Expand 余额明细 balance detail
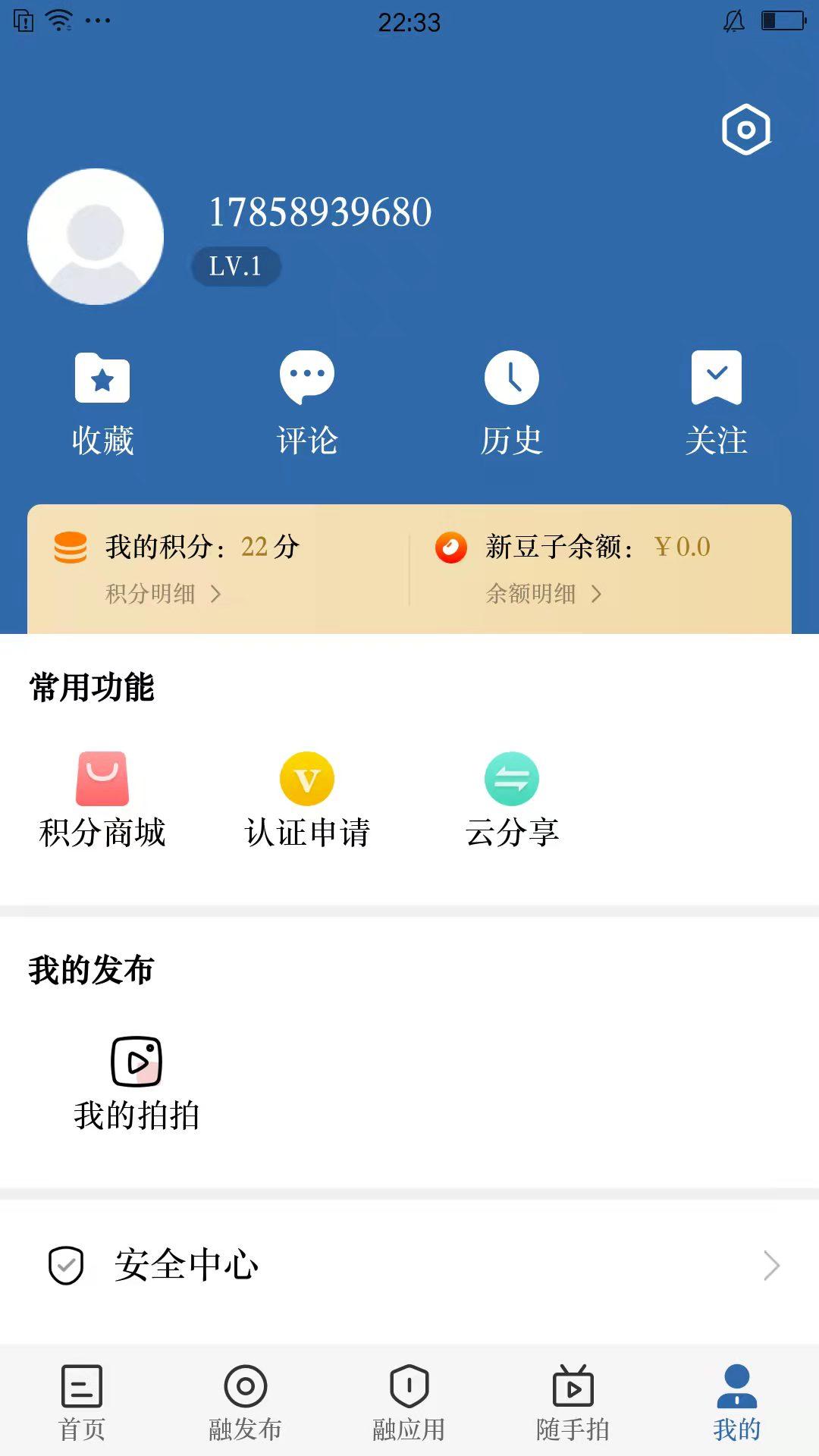This screenshot has height=1456, width=819. (x=542, y=595)
